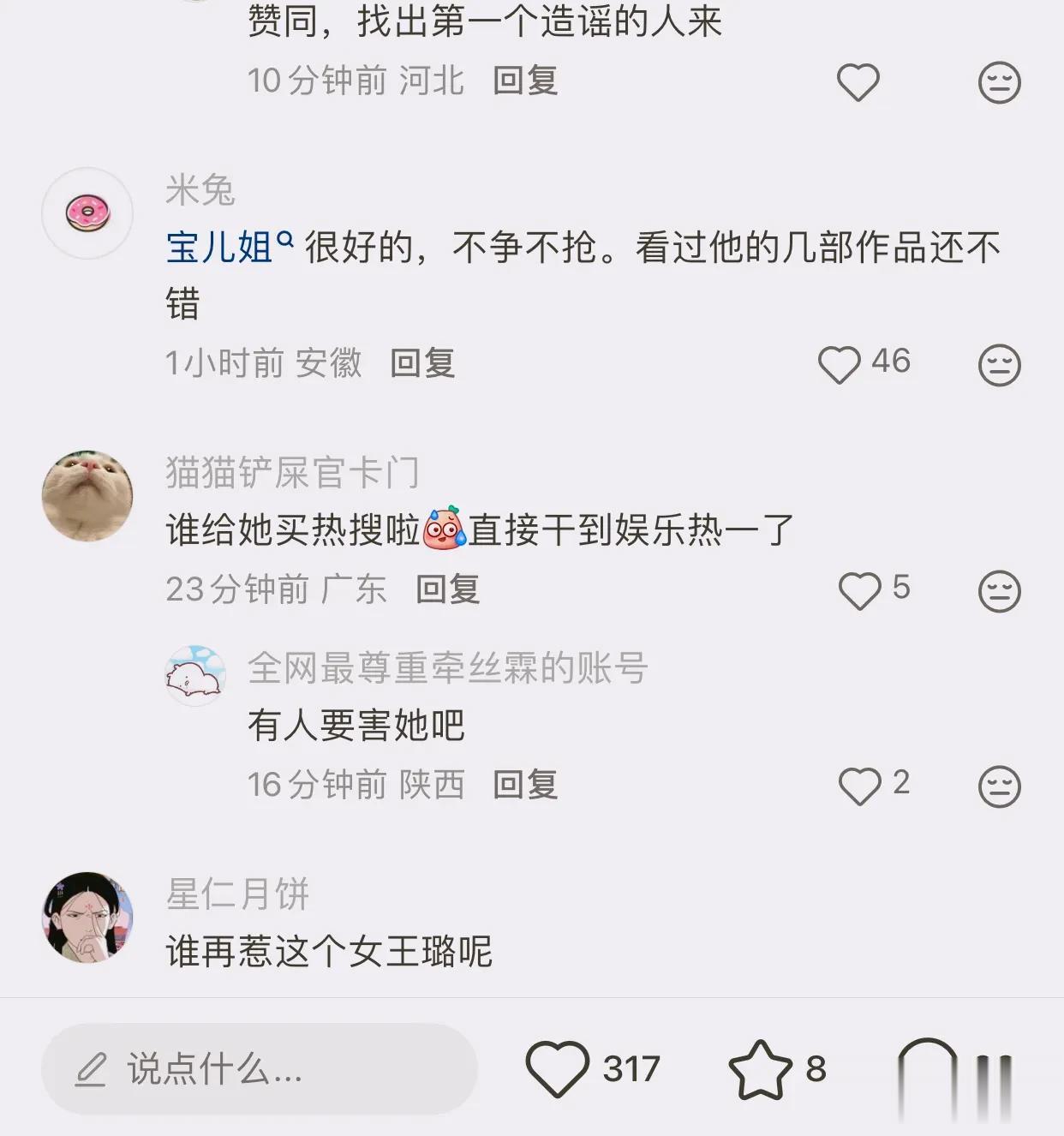
Task: Reply to 米兔's comment via 回复
Action: coord(422,365)
